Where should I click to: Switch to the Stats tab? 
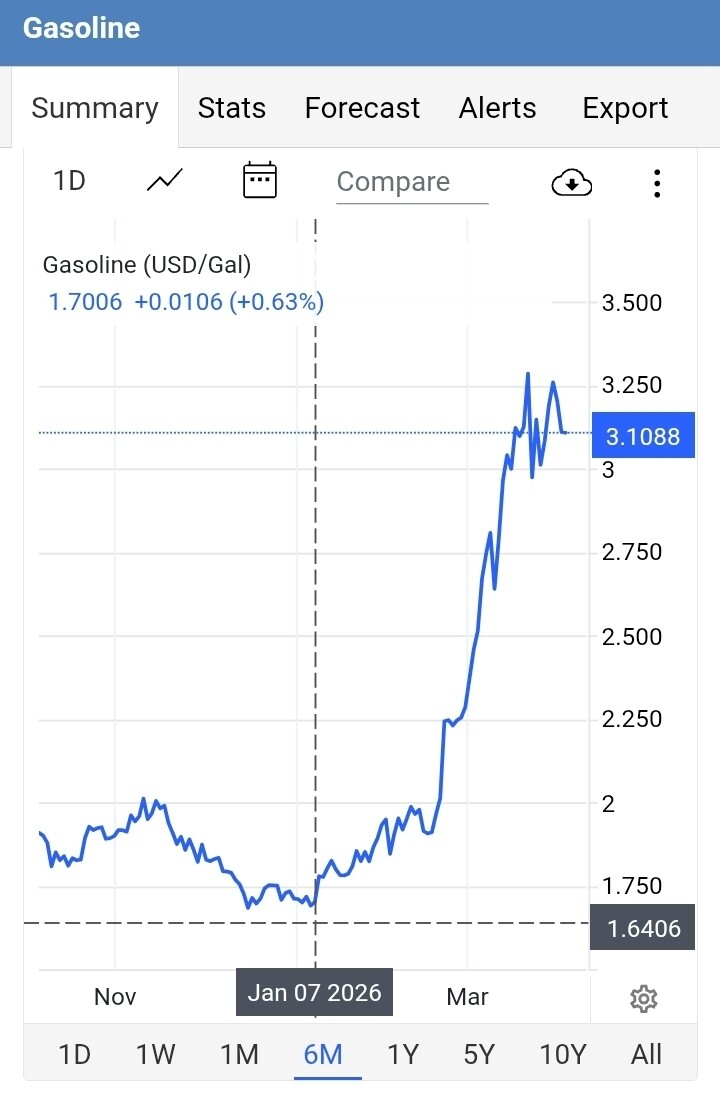(232, 108)
